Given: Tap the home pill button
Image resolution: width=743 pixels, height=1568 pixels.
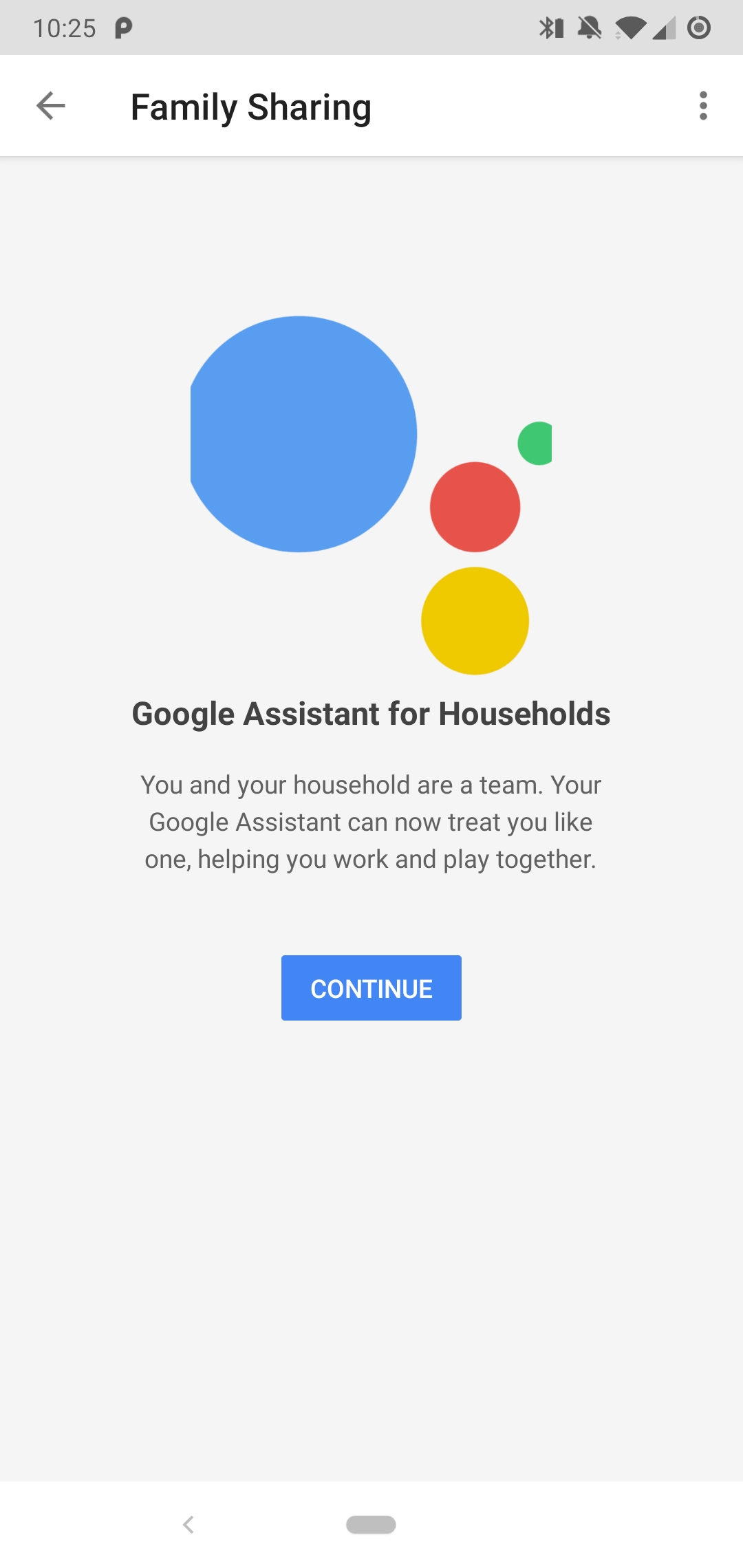Looking at the screenshot, I should point(371,1525).
